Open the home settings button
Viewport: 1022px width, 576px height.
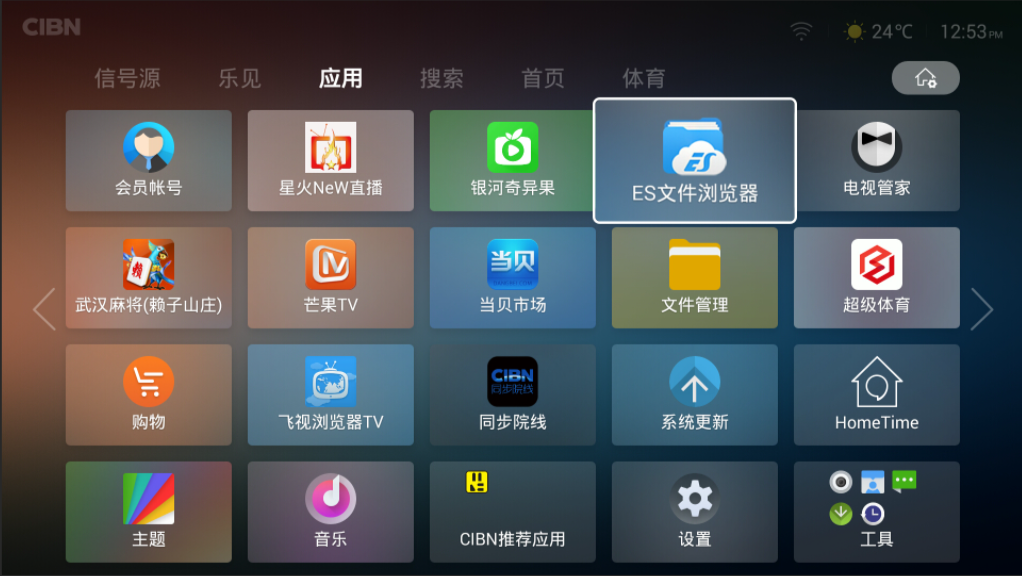point(925,78)
